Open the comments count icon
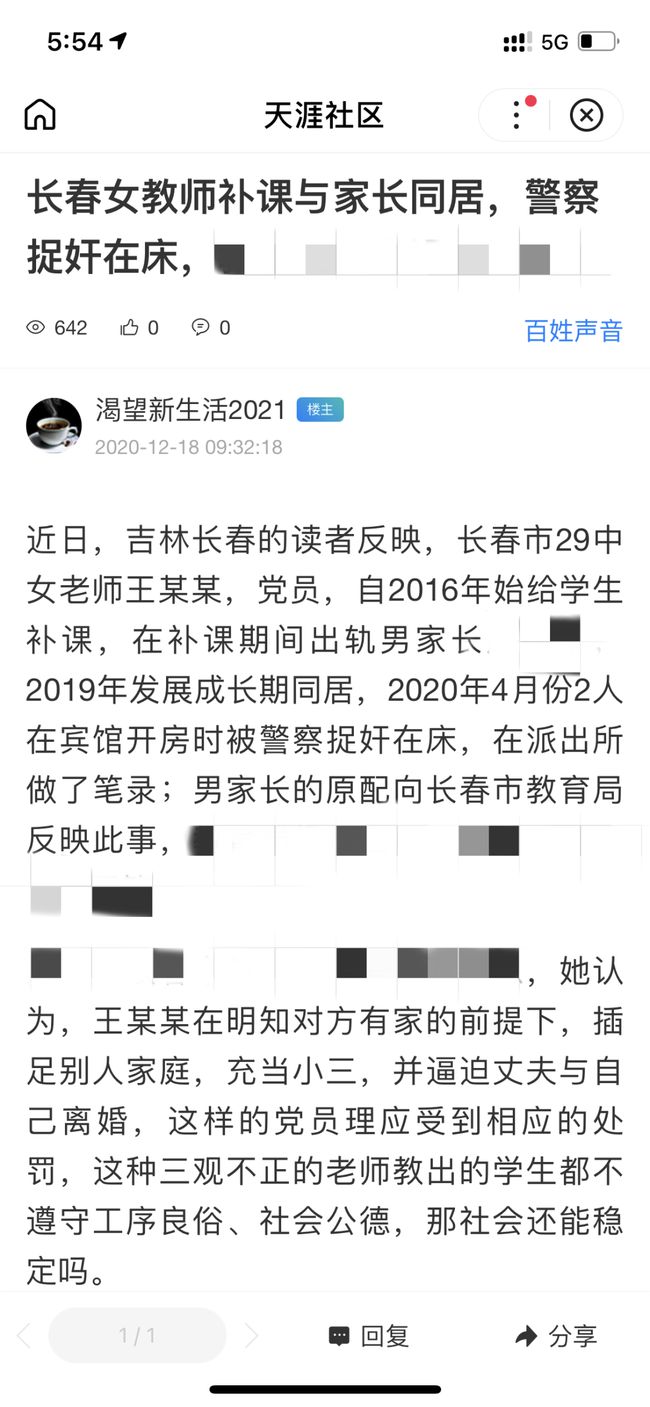 click(x=201, y=327)
